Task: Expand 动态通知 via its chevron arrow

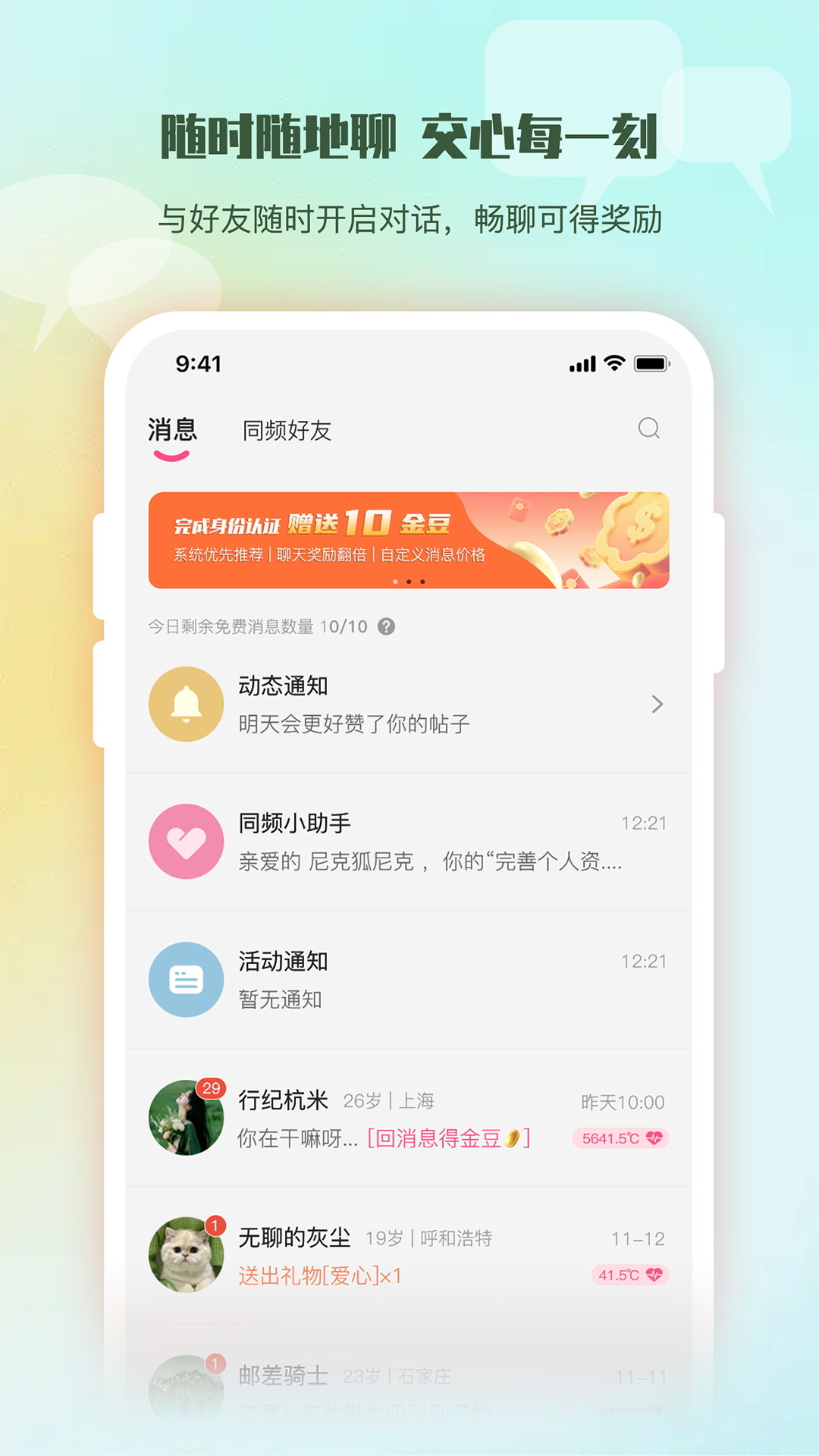Action: 657,704
